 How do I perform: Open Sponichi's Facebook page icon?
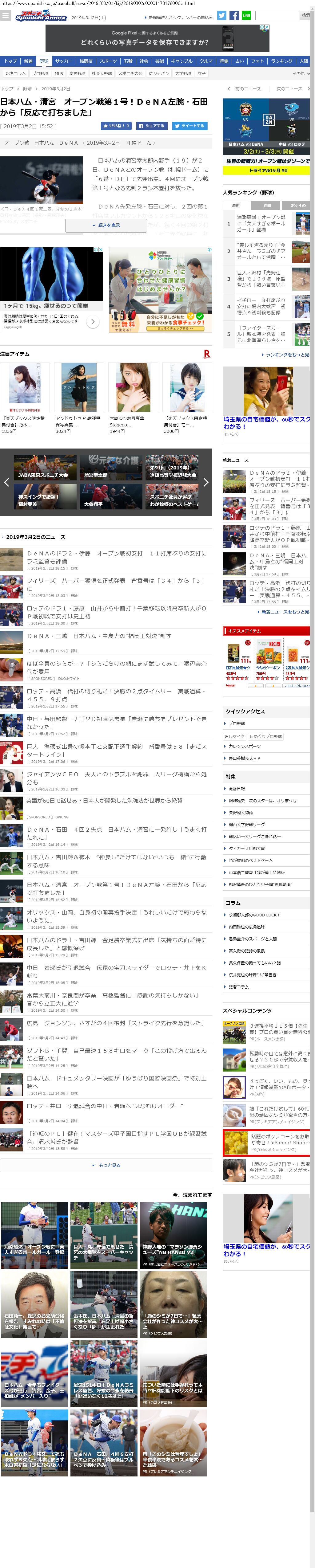click(x=234, y=15)
